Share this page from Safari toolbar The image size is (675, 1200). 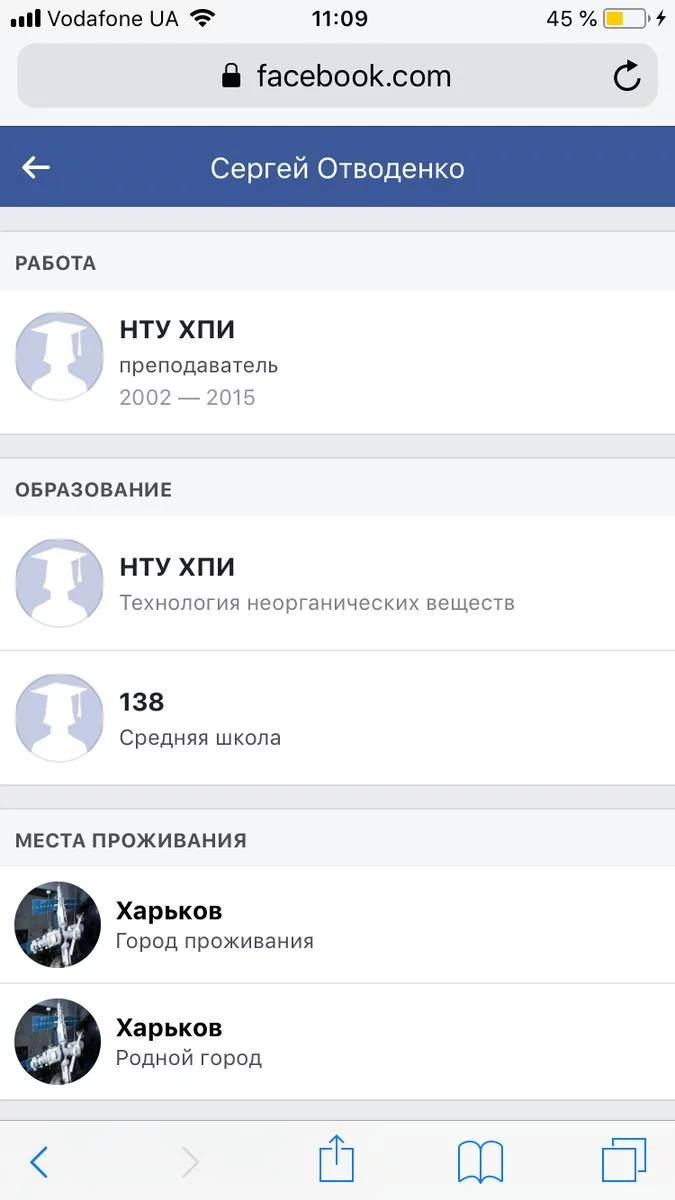point(337,1160)
